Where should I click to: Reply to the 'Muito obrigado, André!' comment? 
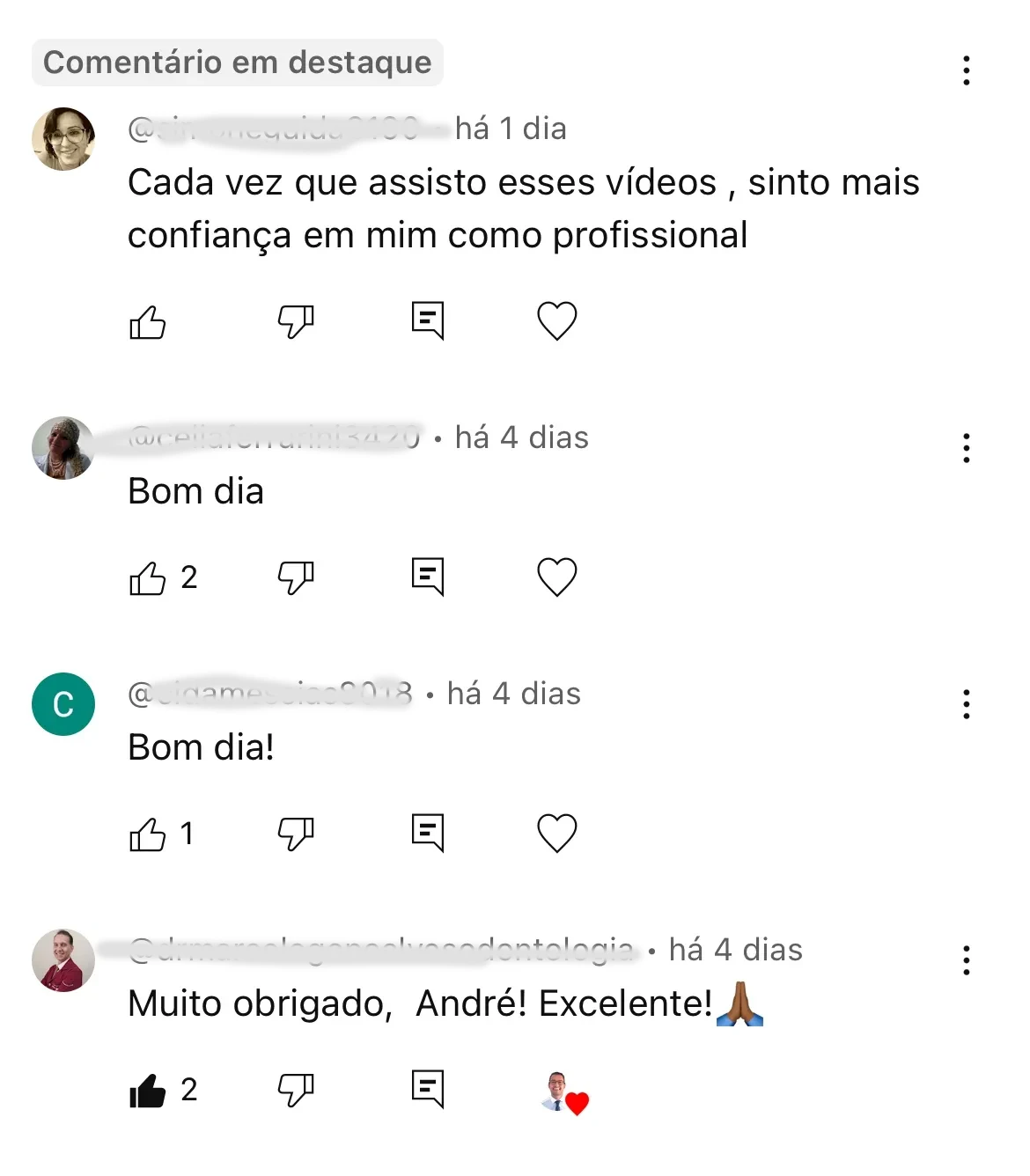[428, 1091]
